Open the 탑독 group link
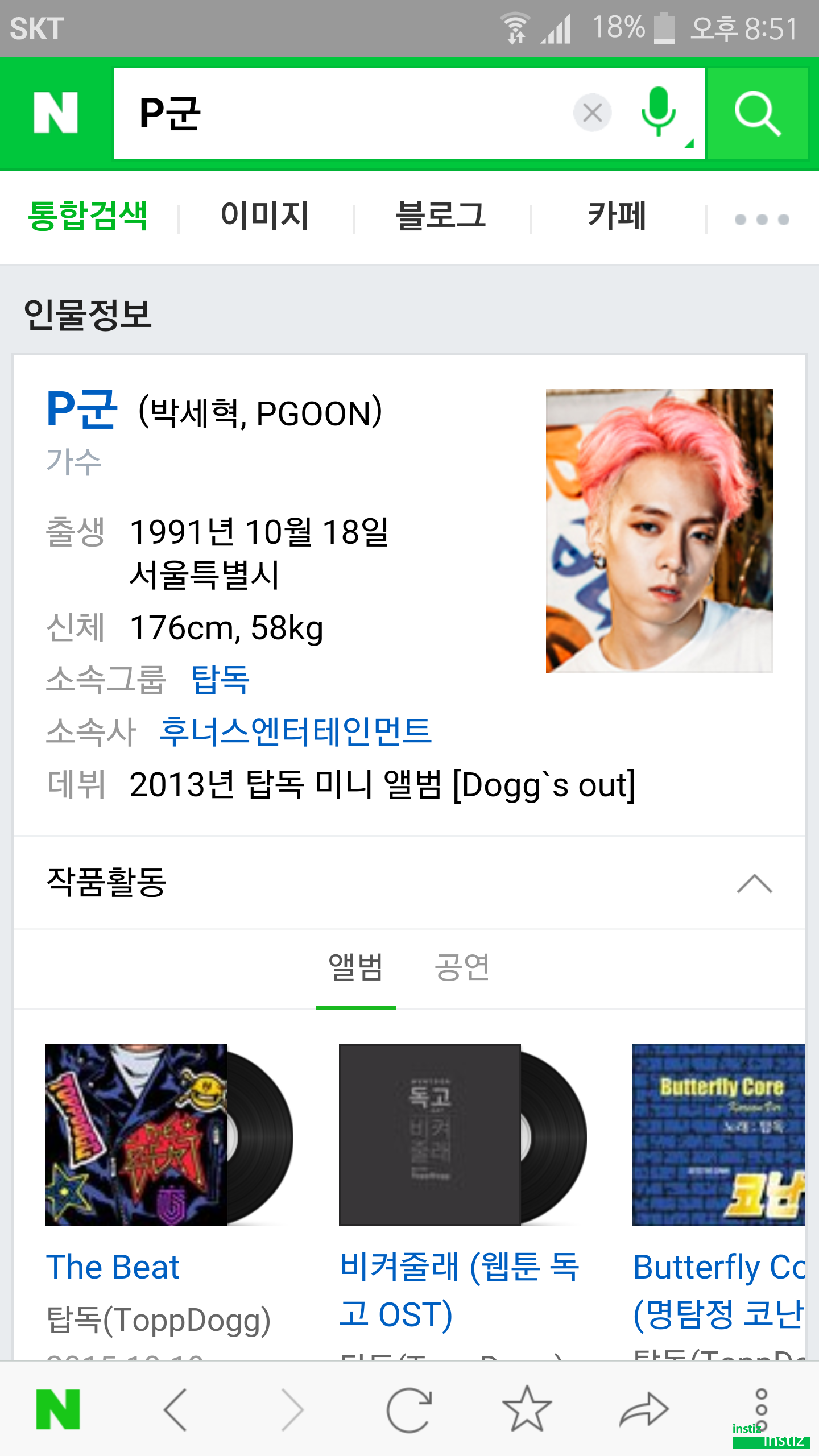 pyautogui.click(x=221, y=679)
